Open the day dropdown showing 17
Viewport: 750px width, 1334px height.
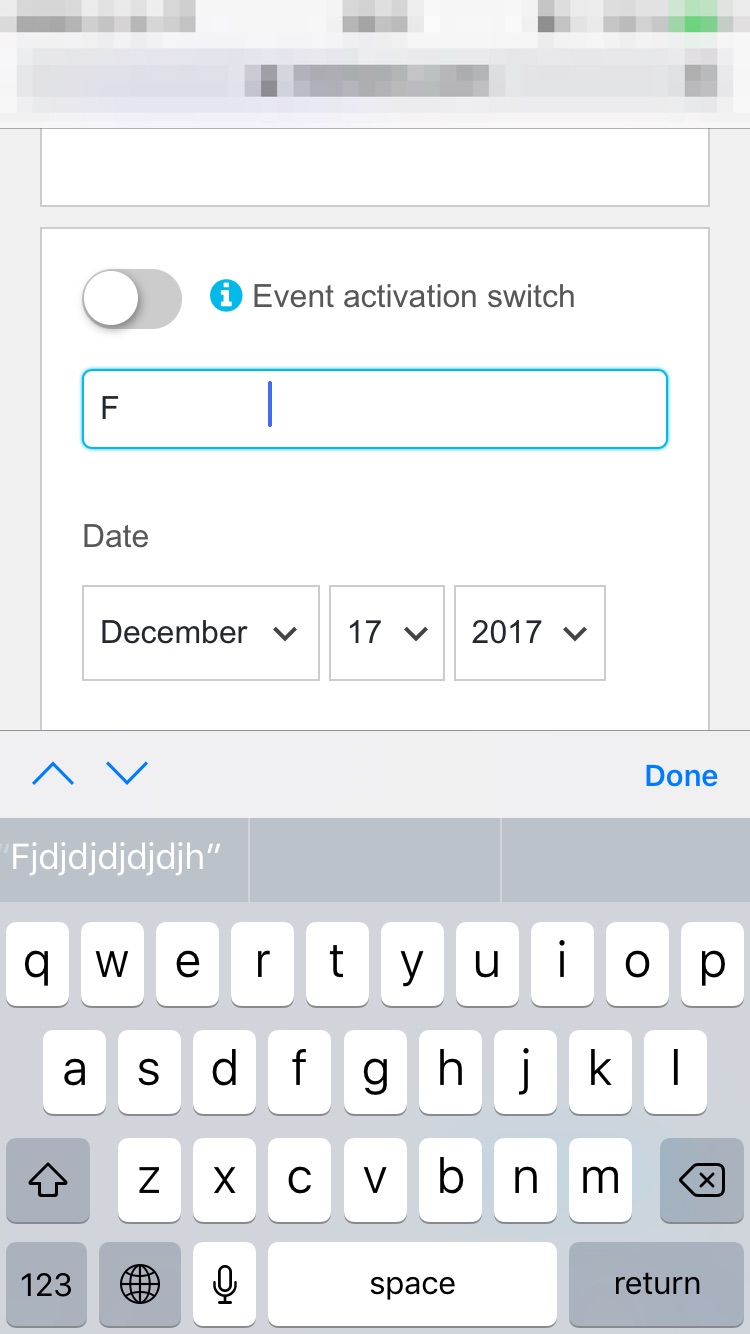(x=387, y=632)
